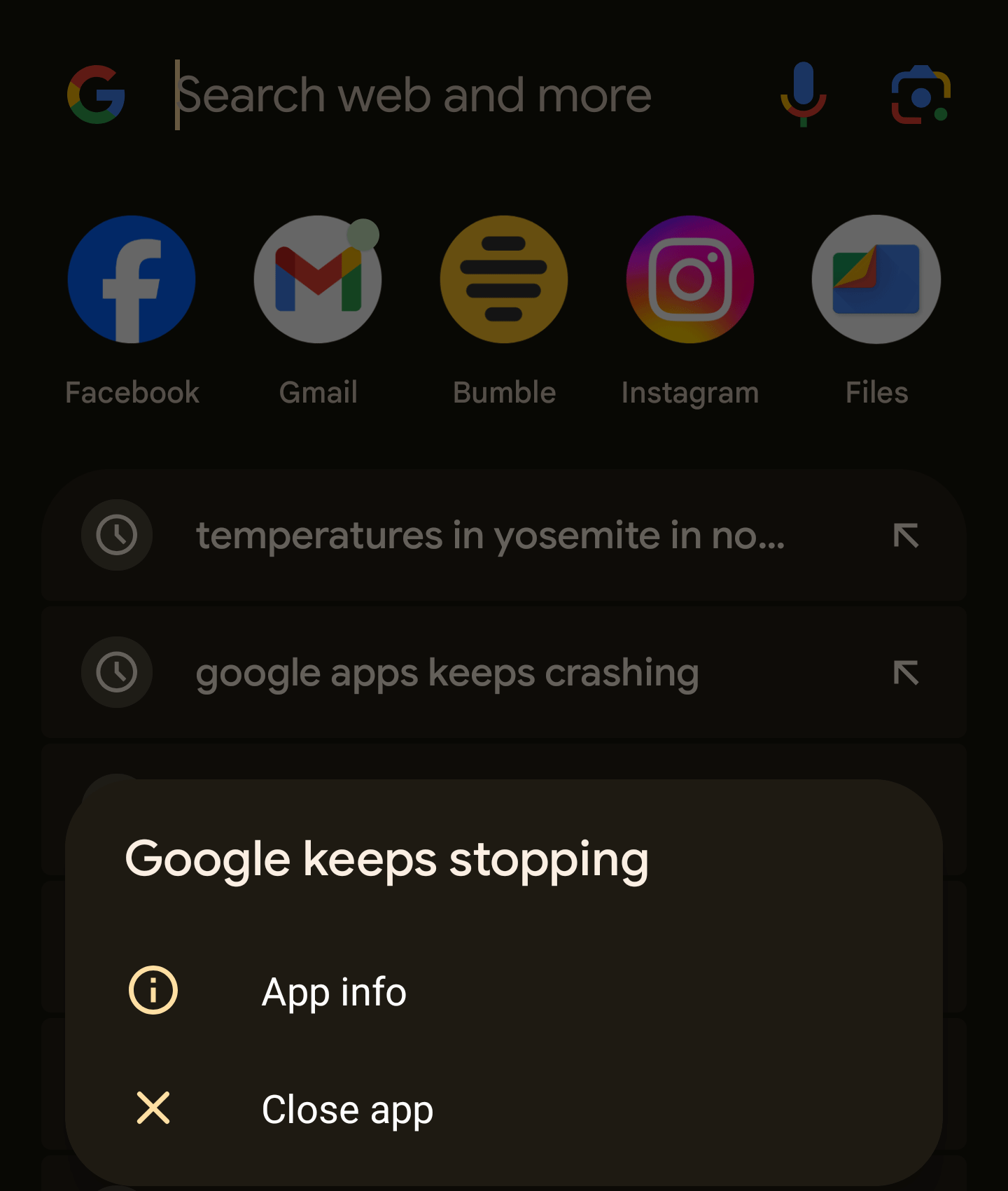The height and width of the screenshot is (1191, 1008).
Task: Click the clock icon next to Yosemite search
Action: tap(116, 535)
